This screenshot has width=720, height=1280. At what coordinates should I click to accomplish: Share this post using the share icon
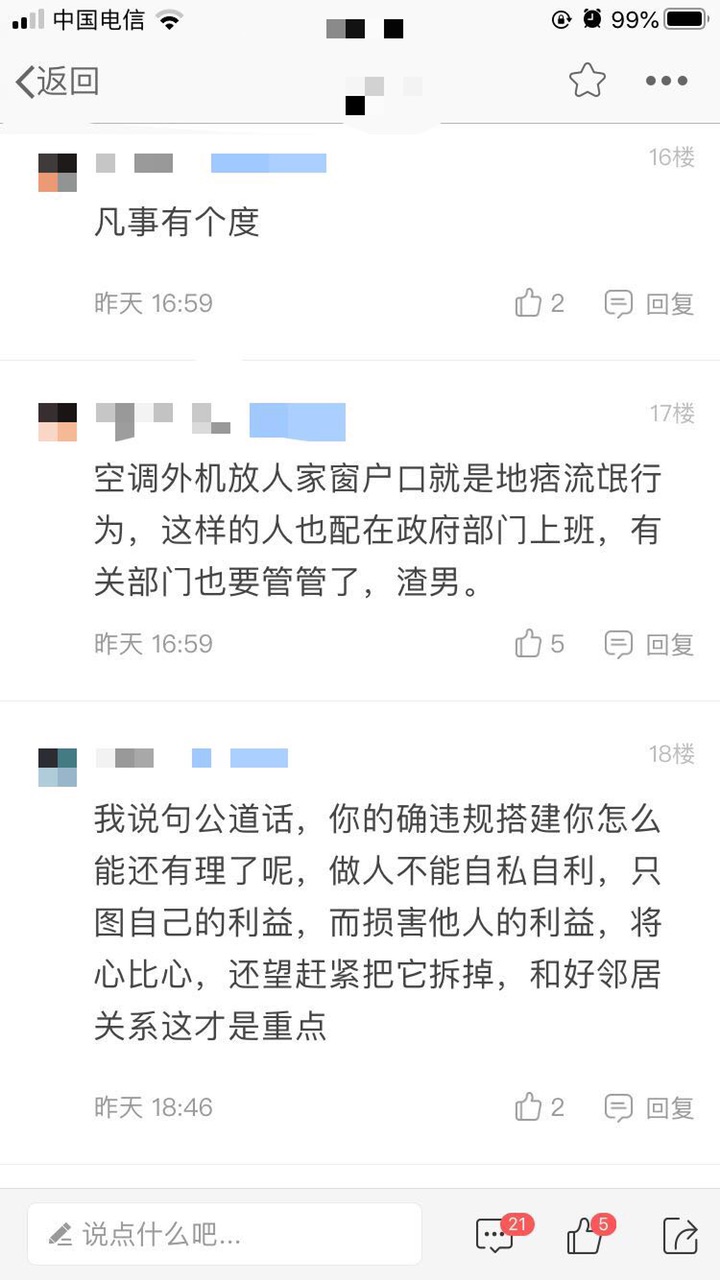[680, 1236]
